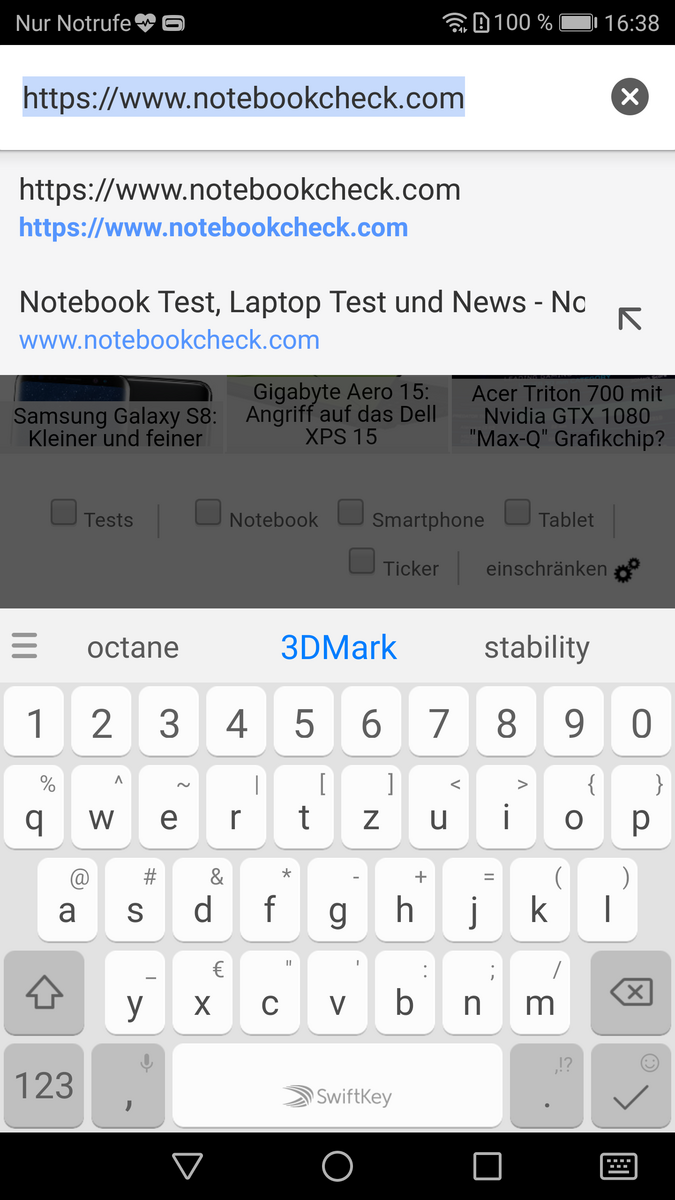Tap the SwiftKey space bar

(x=337, y=1085)
